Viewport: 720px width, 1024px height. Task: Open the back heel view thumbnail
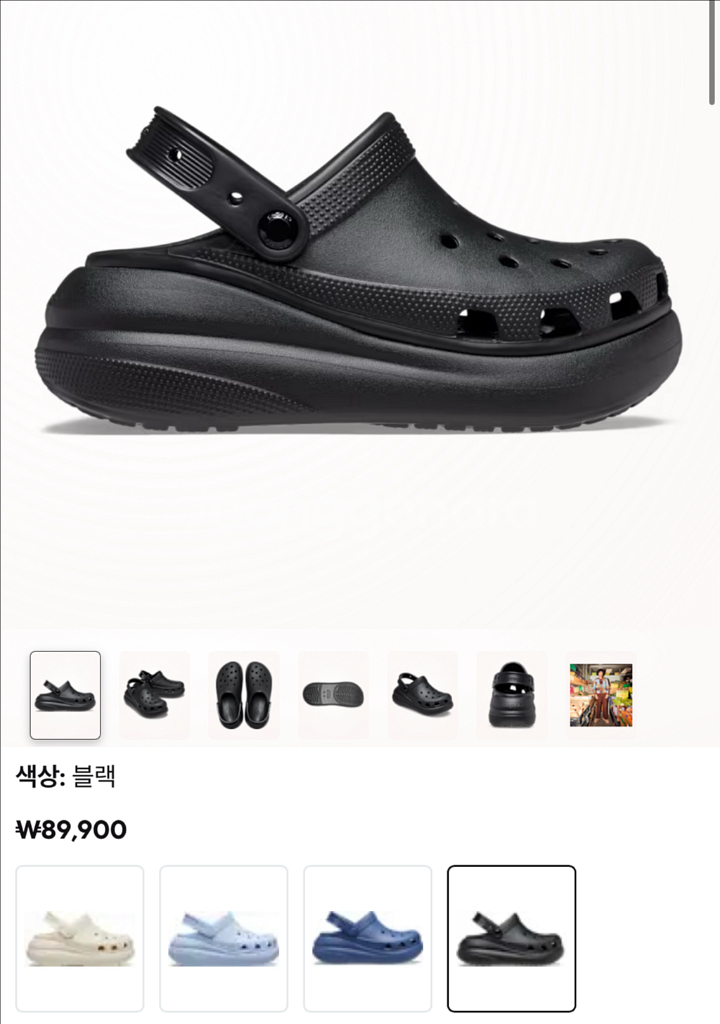coord(512,695)
